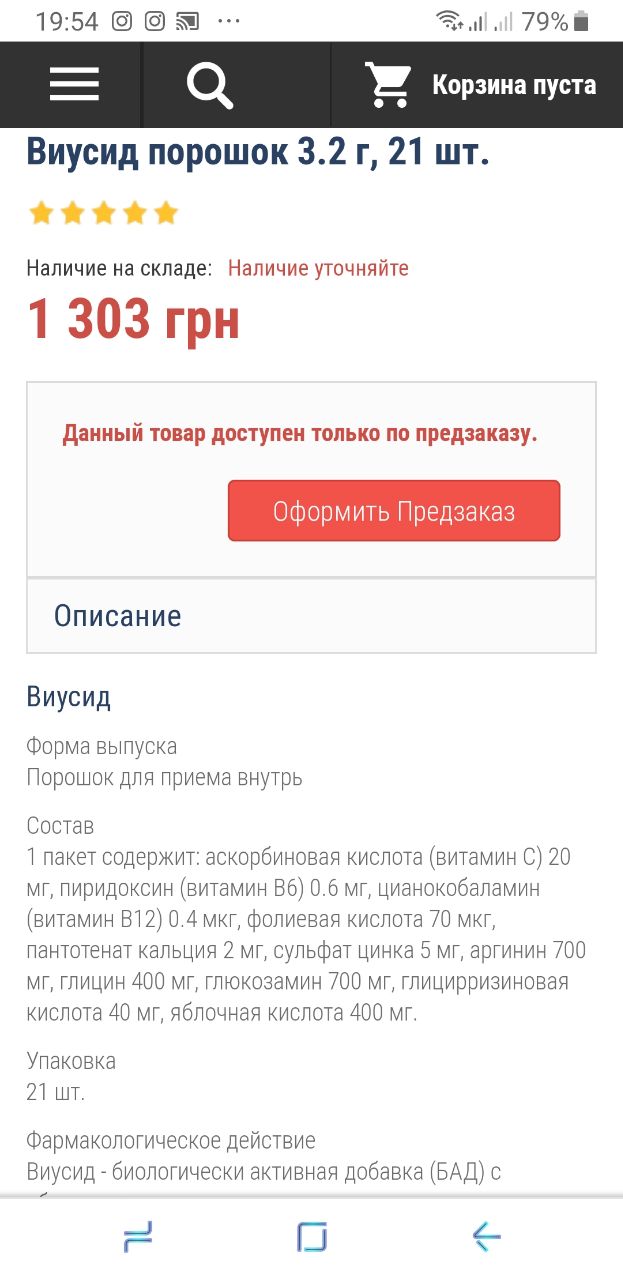The image size is (623, 1280).
Task: Open the hamburger menu
Action: pos(74,85)
